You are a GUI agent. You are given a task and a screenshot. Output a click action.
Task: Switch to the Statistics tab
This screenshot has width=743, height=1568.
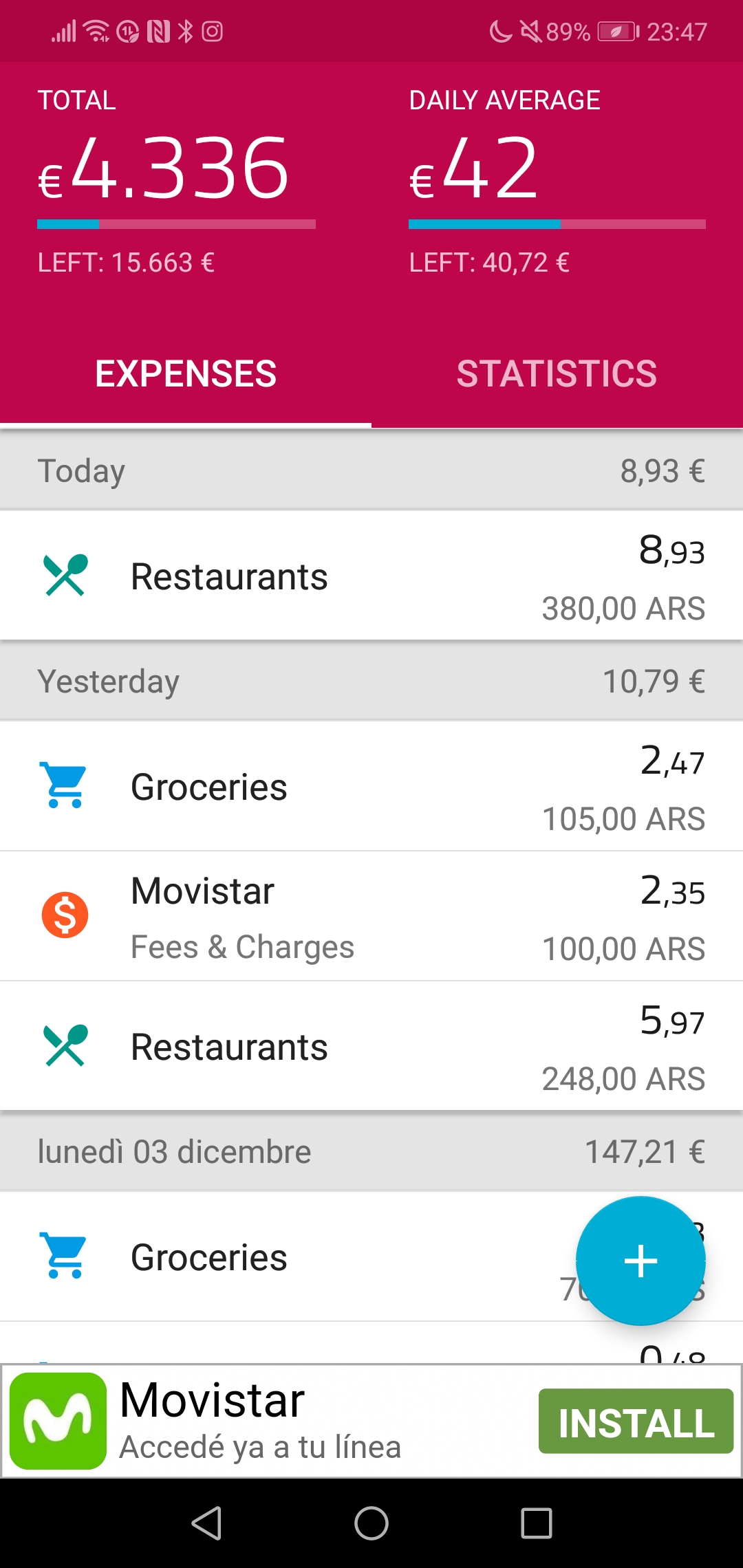tap(557, 374)
